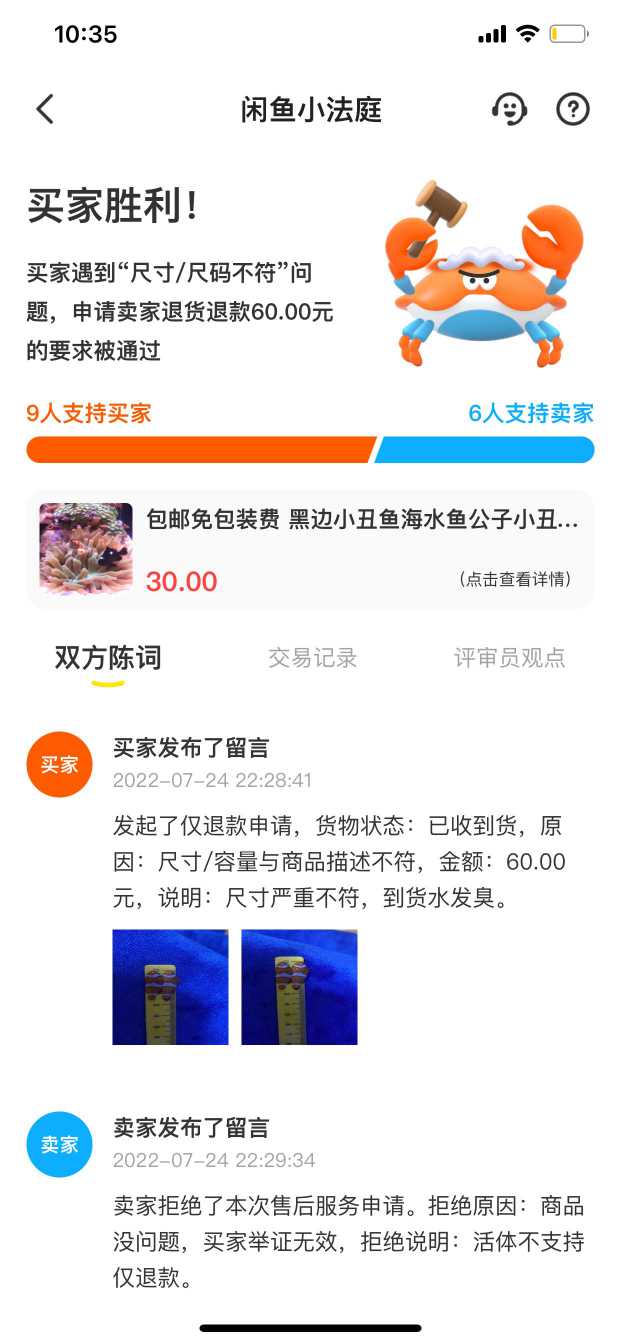Select the 双方陈词 tab
Image resolution: width=621 pixels, height=1344 pixels.
pyautogui.click(x=107, y=658)
